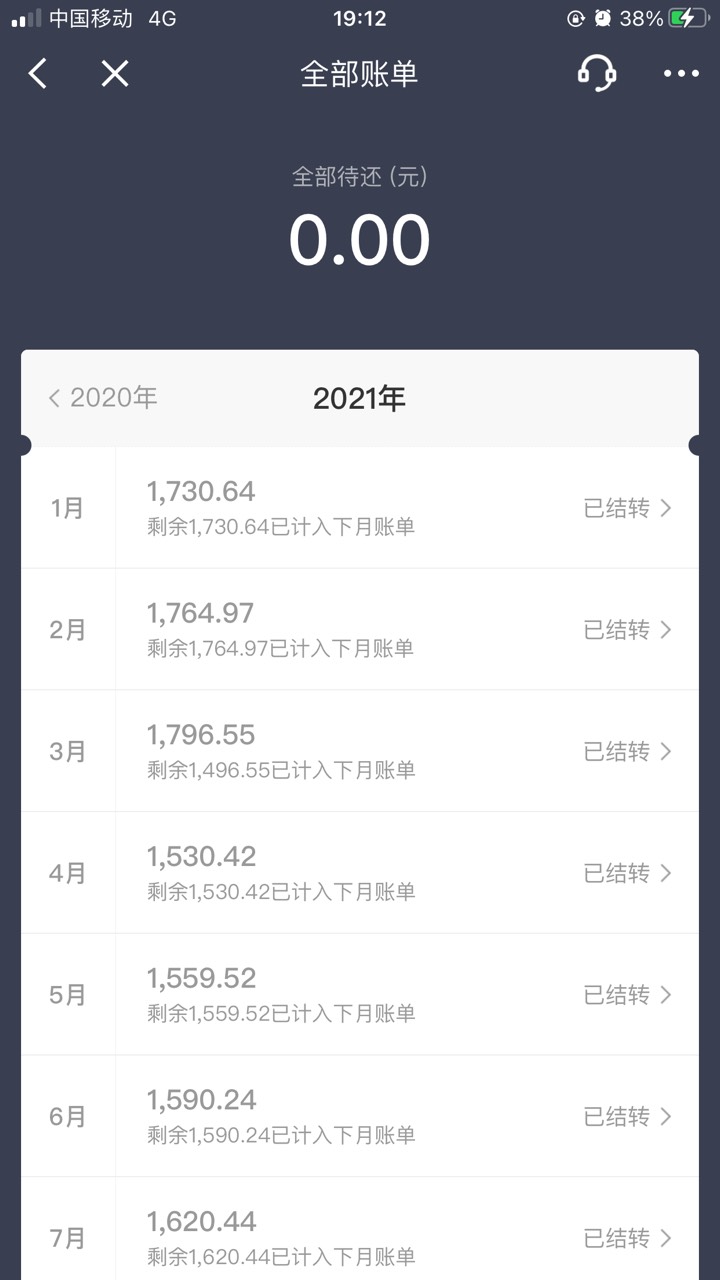Open the 4月 bill of 1,530.42
The image size is (720, 1280).
(360, 873)
